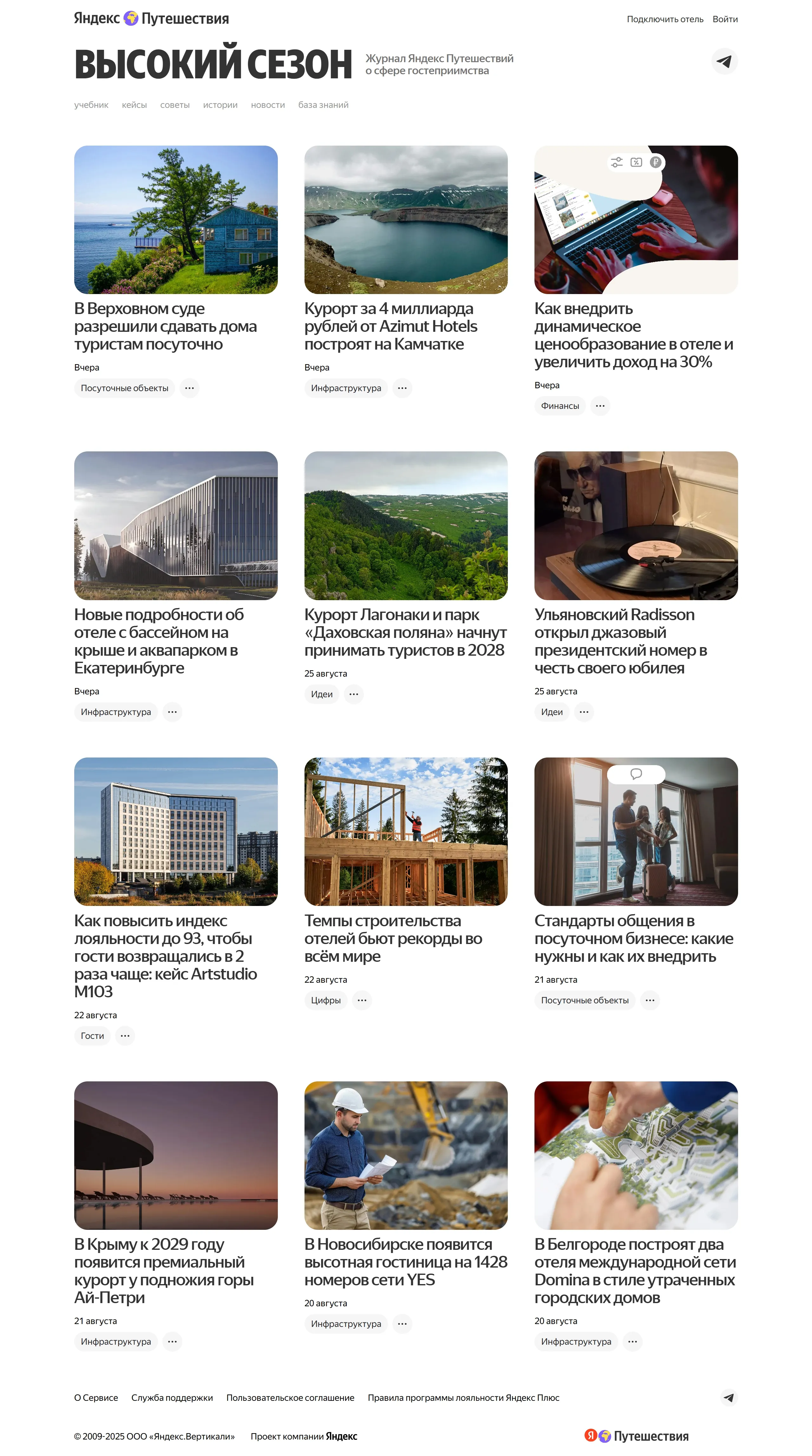Open the Telegram icon in the header

coord(724,61)
